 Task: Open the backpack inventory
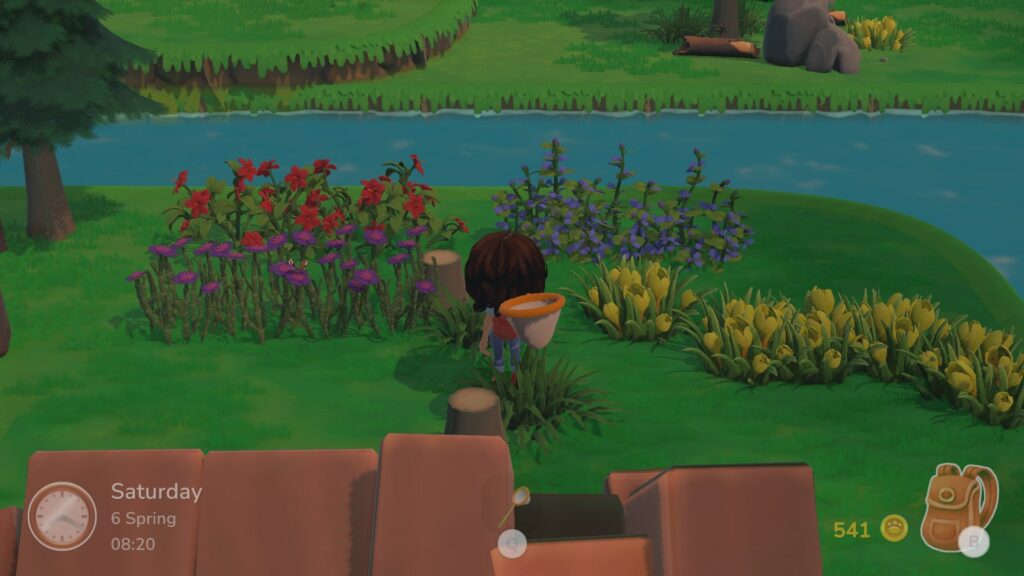tap(955, 507)
